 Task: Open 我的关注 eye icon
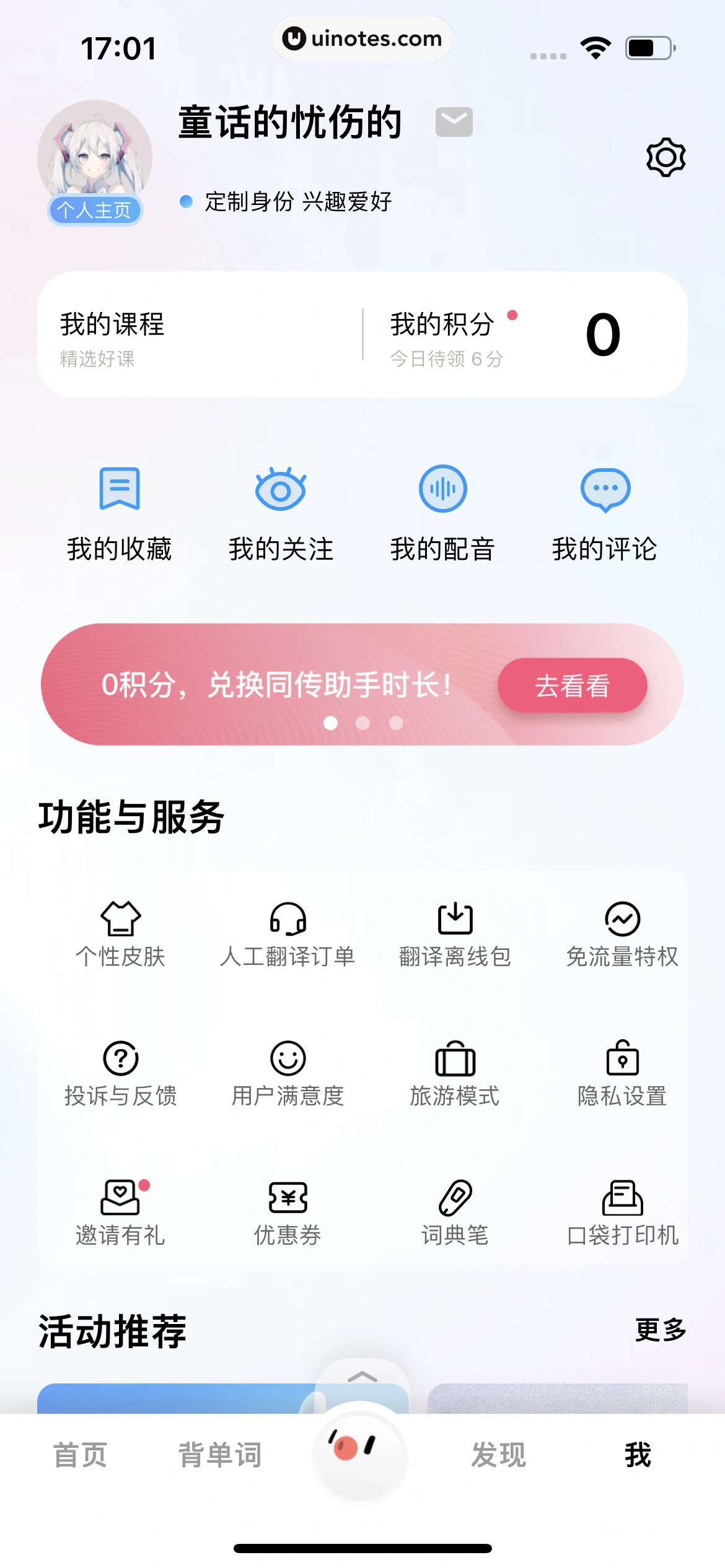point(281,489)
